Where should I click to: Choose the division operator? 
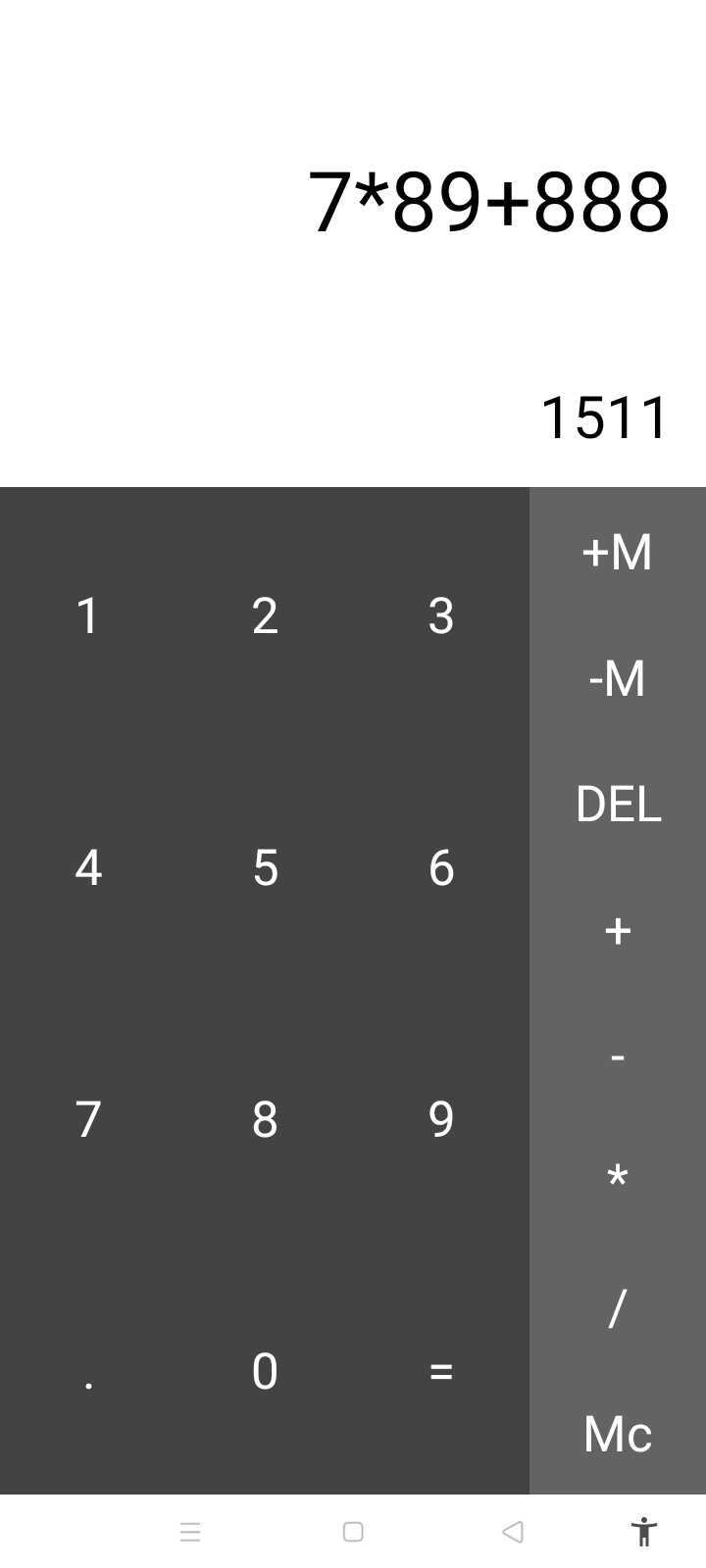pyautogui.click(x=617, y=1306)
